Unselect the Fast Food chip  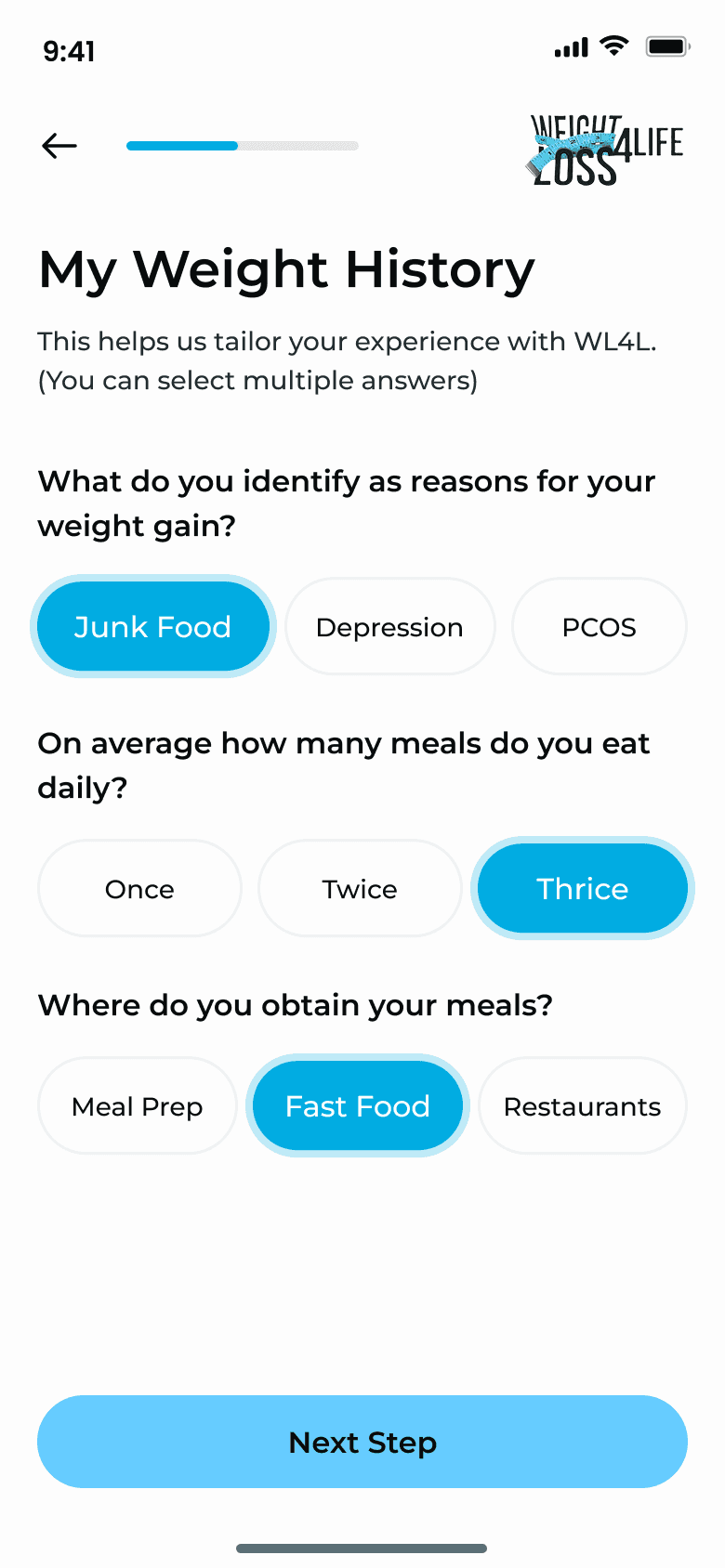click(x=358, y=1106)
